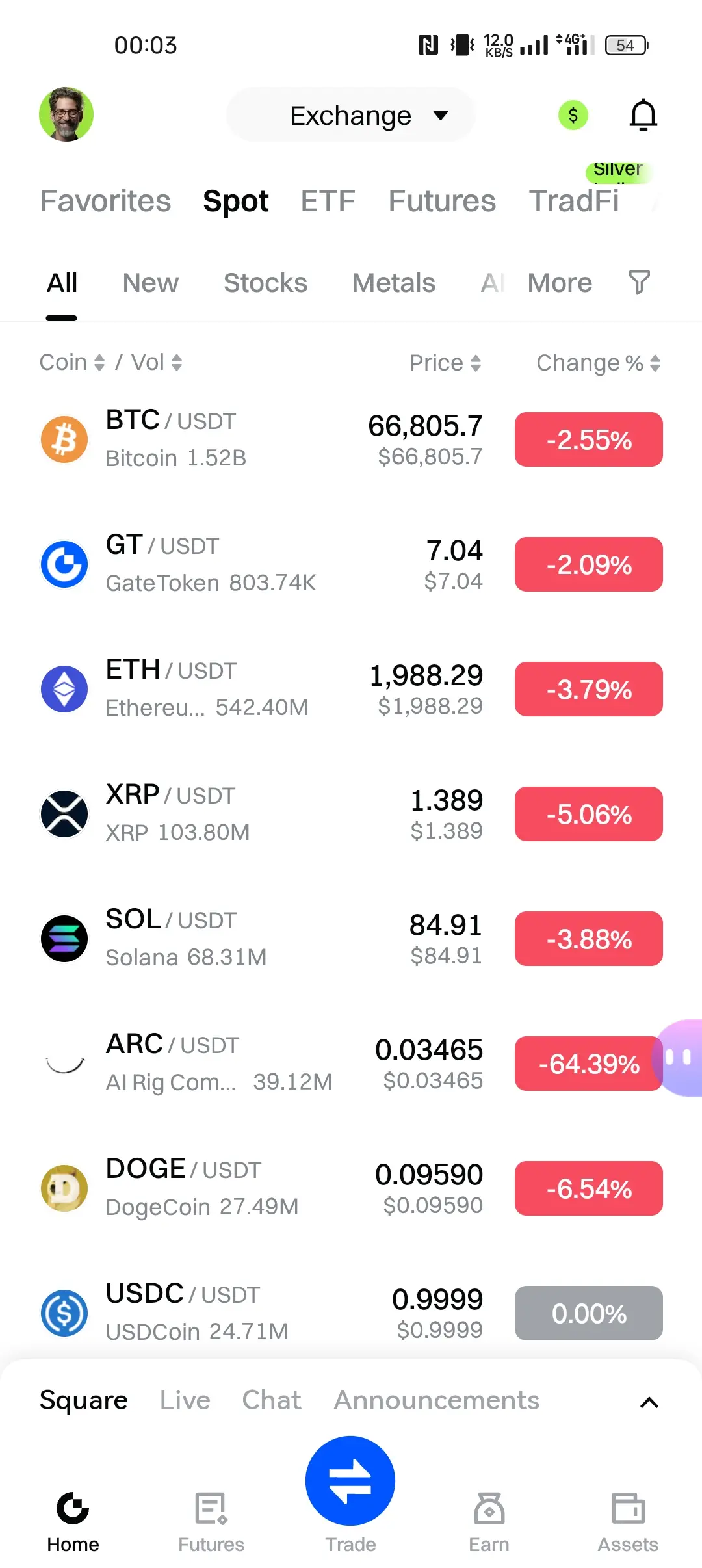Open the DOGE/USDT pair
The height and width of the screenshot is (1568, 702).
260,1188
